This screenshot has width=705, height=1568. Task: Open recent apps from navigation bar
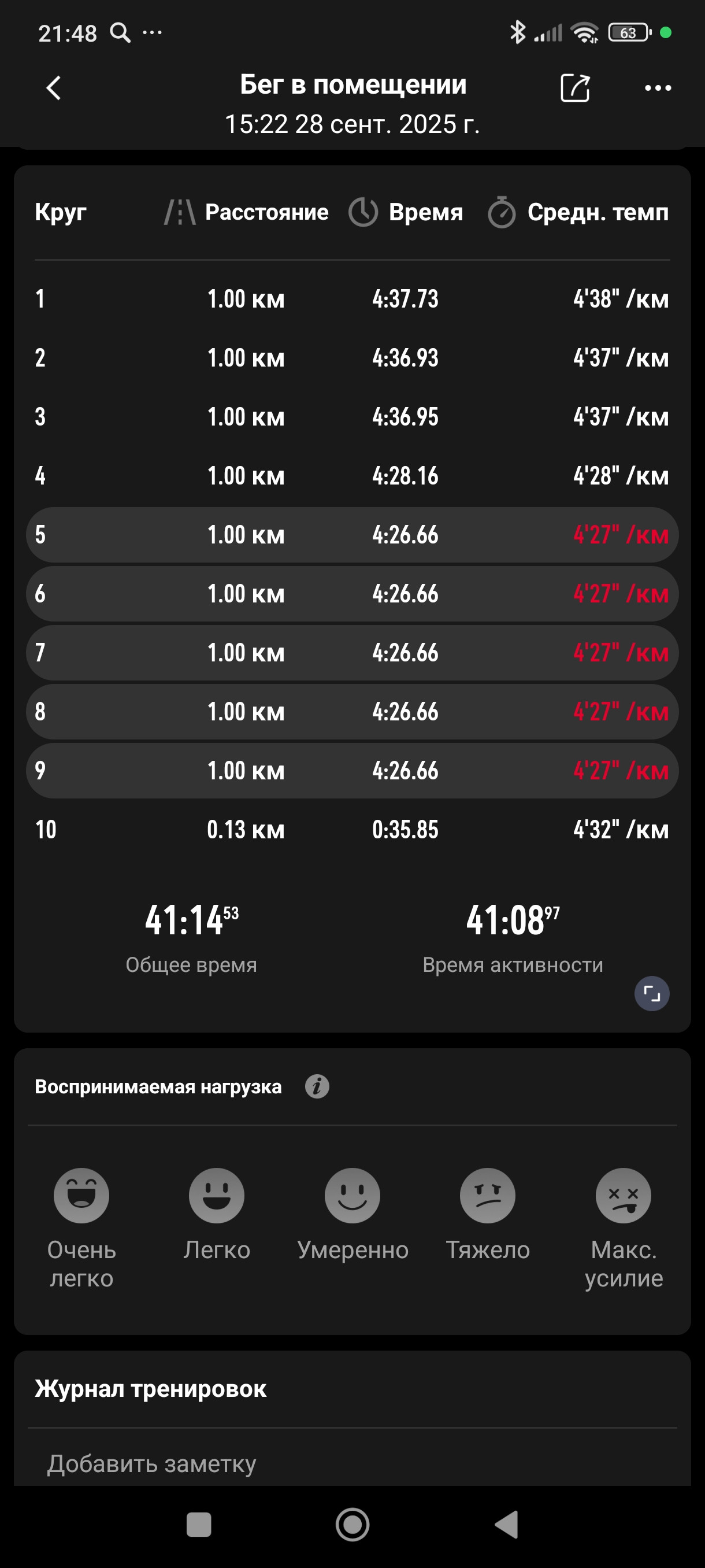click(199, 1524)
